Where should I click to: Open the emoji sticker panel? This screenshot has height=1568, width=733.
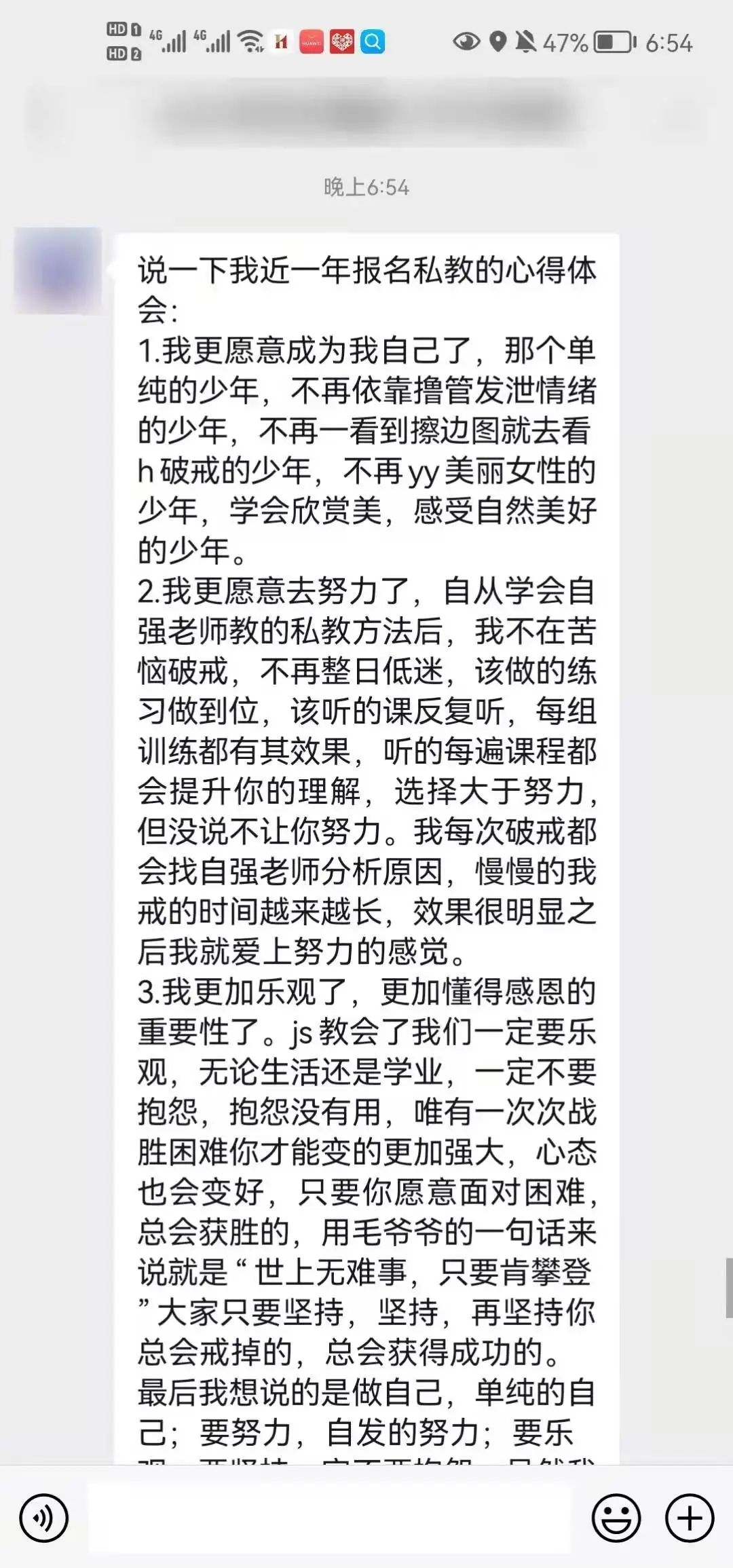[x=616, y=1518]
